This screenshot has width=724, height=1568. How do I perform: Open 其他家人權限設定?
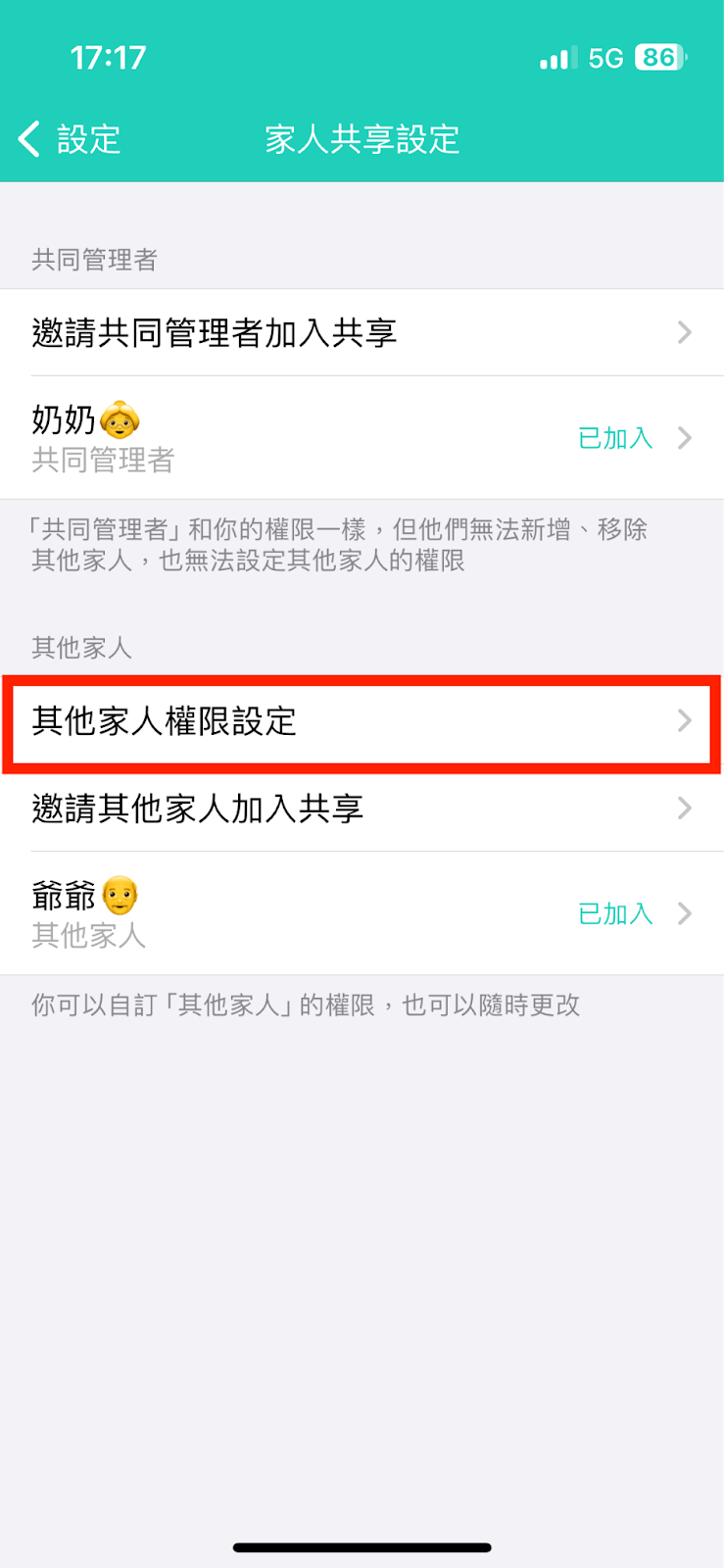click(x=362, y=722)
